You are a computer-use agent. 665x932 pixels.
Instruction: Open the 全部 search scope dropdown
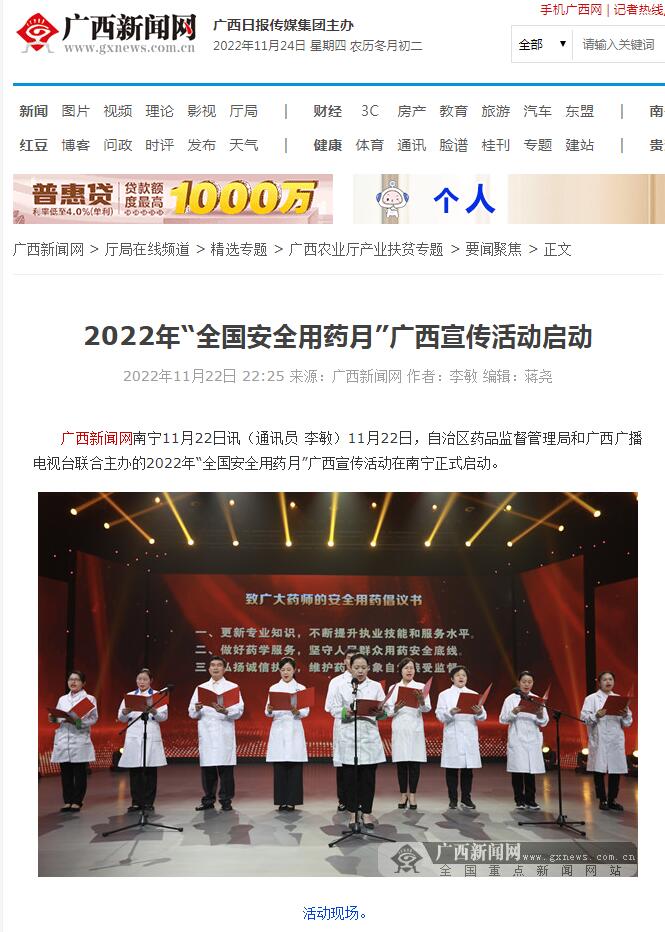coord(542,44)
